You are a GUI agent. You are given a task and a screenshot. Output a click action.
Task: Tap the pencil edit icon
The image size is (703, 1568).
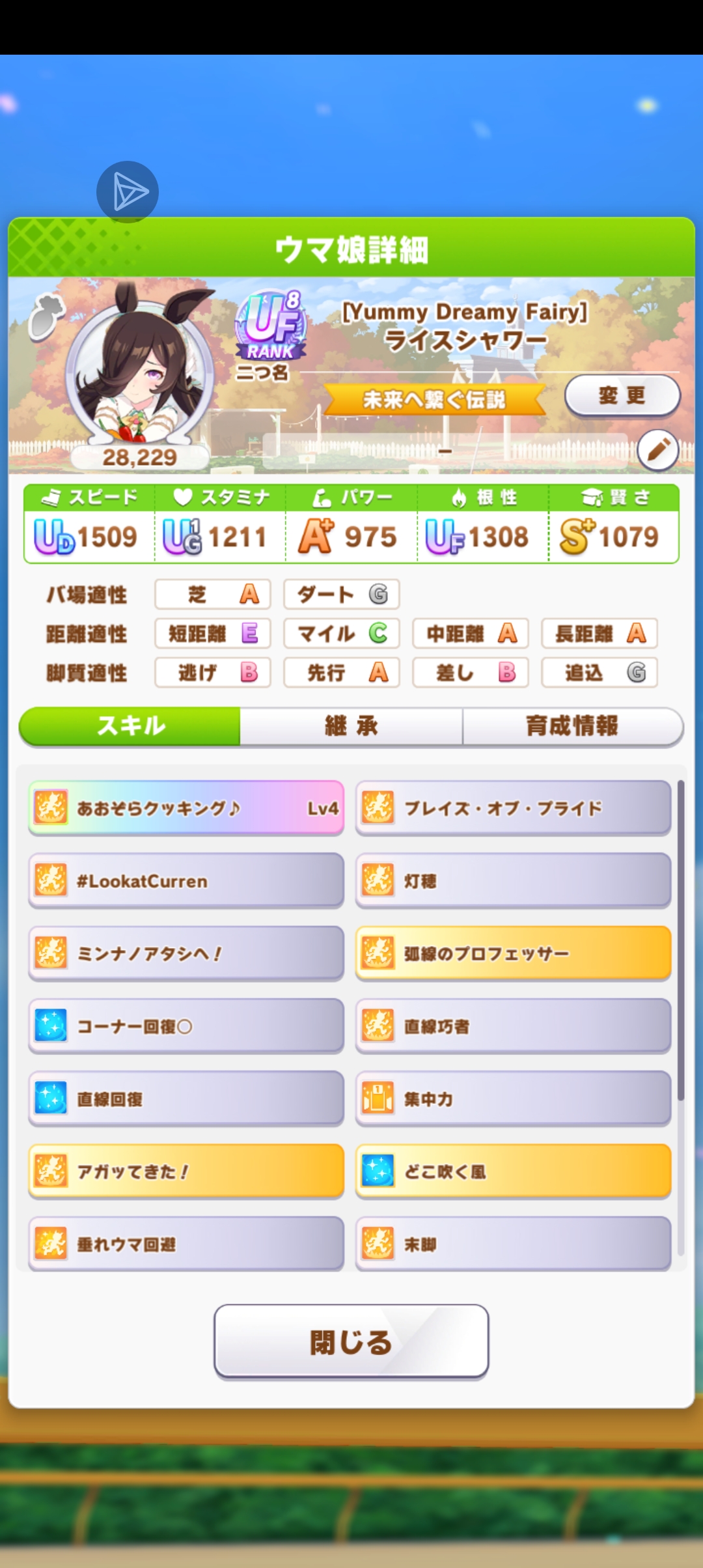coord(658,450)
